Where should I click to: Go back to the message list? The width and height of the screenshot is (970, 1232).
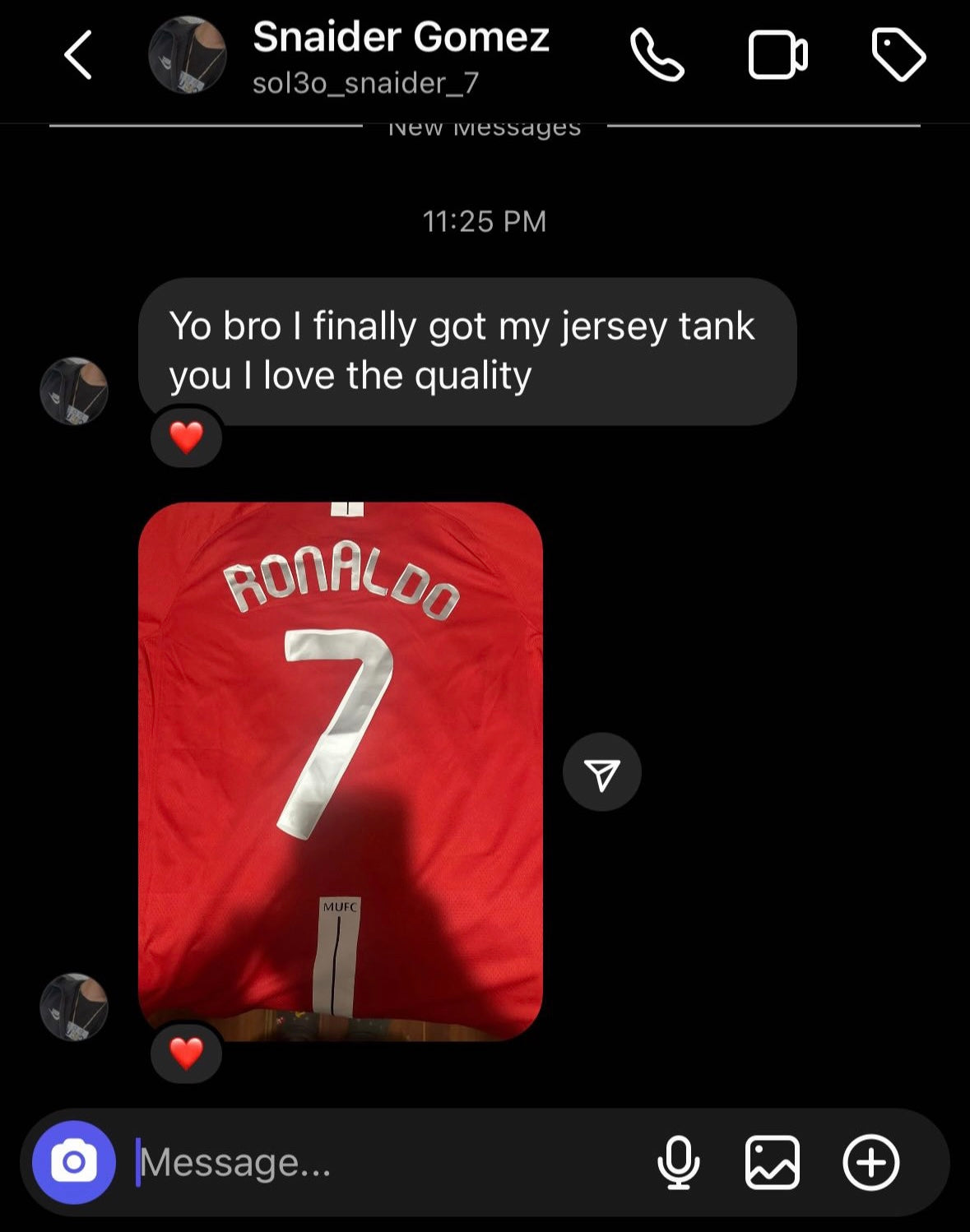pos(78,55)
